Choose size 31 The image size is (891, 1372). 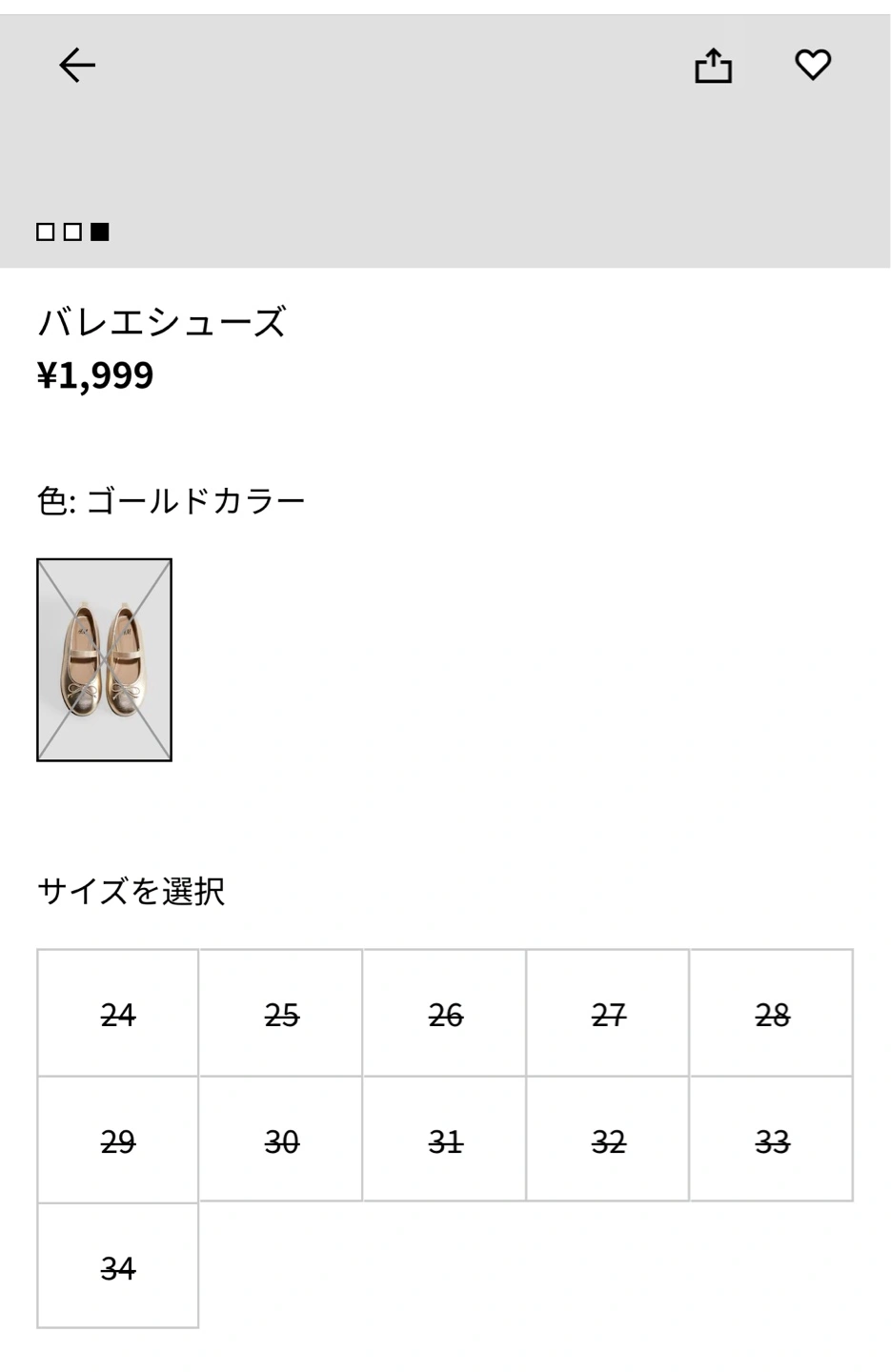445,1140
